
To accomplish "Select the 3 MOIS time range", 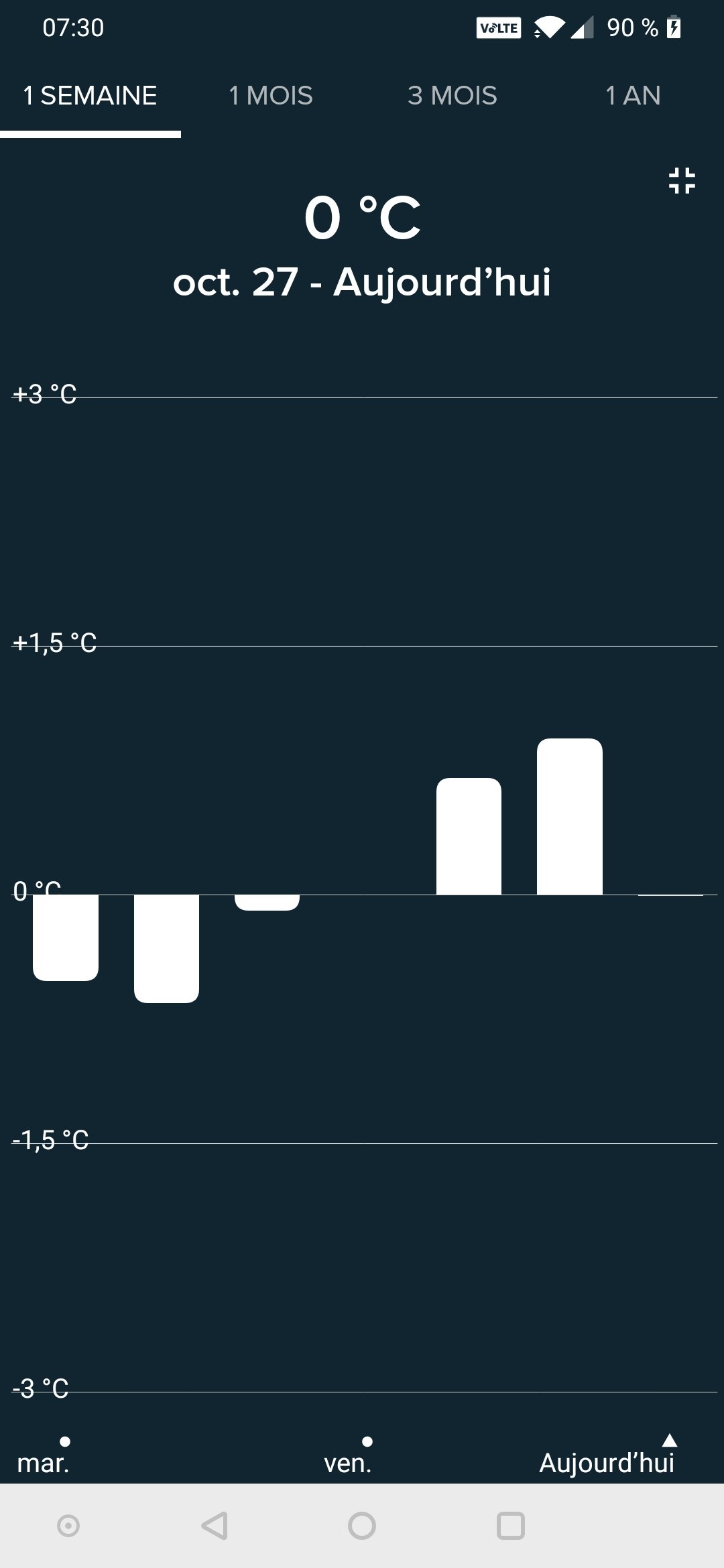I will tap(452, 96).
